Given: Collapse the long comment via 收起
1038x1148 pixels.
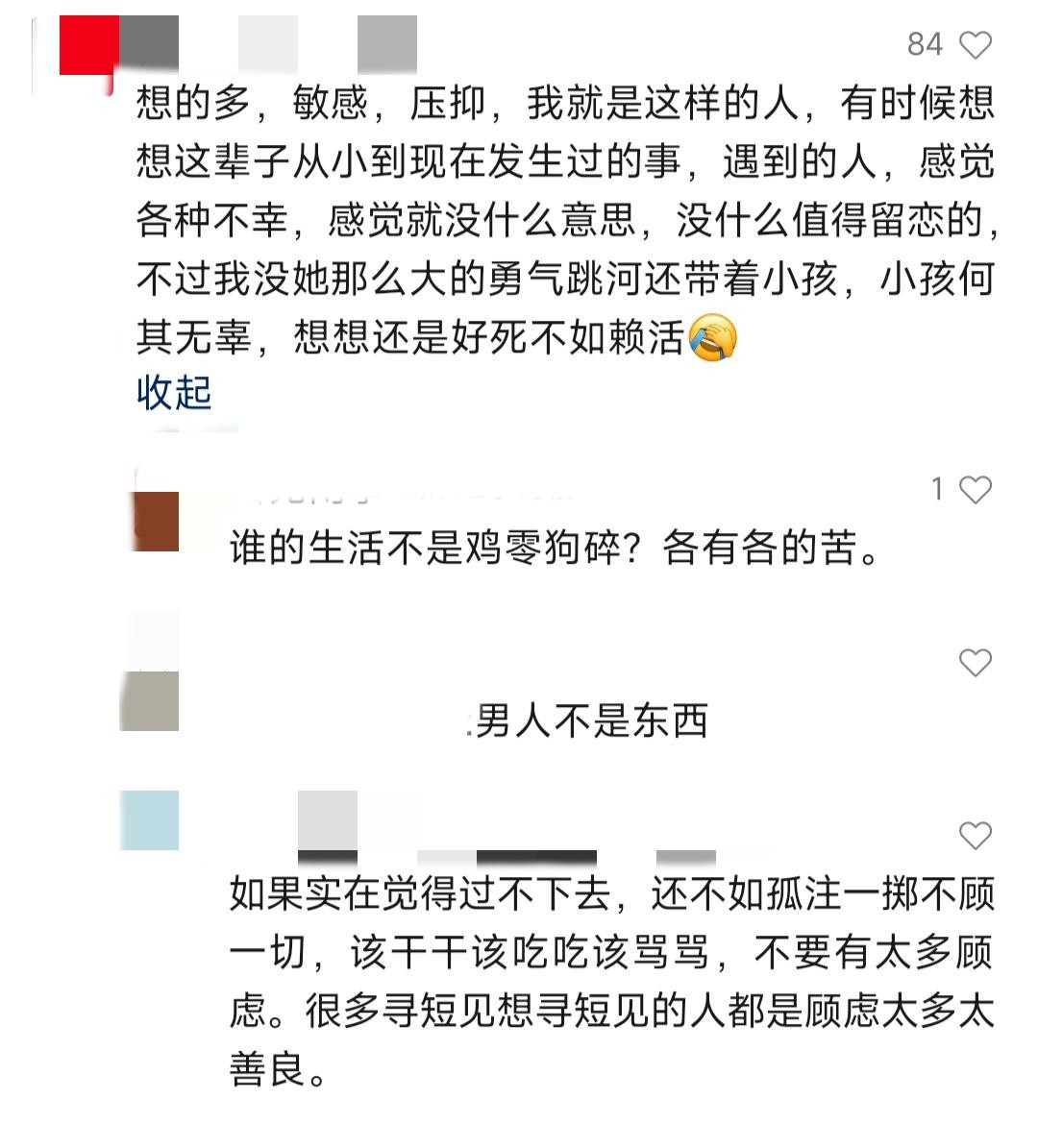Looking at the screenshot, I should (174, 393).
